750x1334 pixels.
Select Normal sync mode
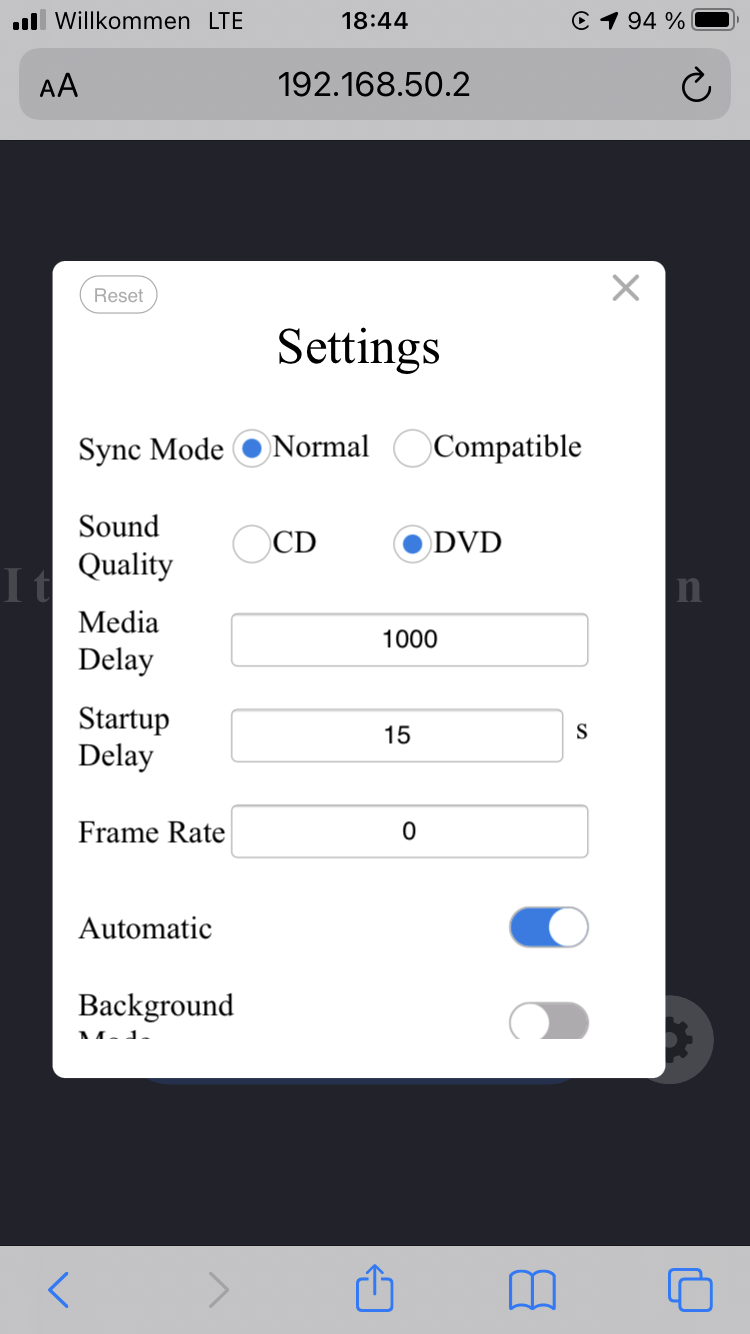click(x=253, y=449)
